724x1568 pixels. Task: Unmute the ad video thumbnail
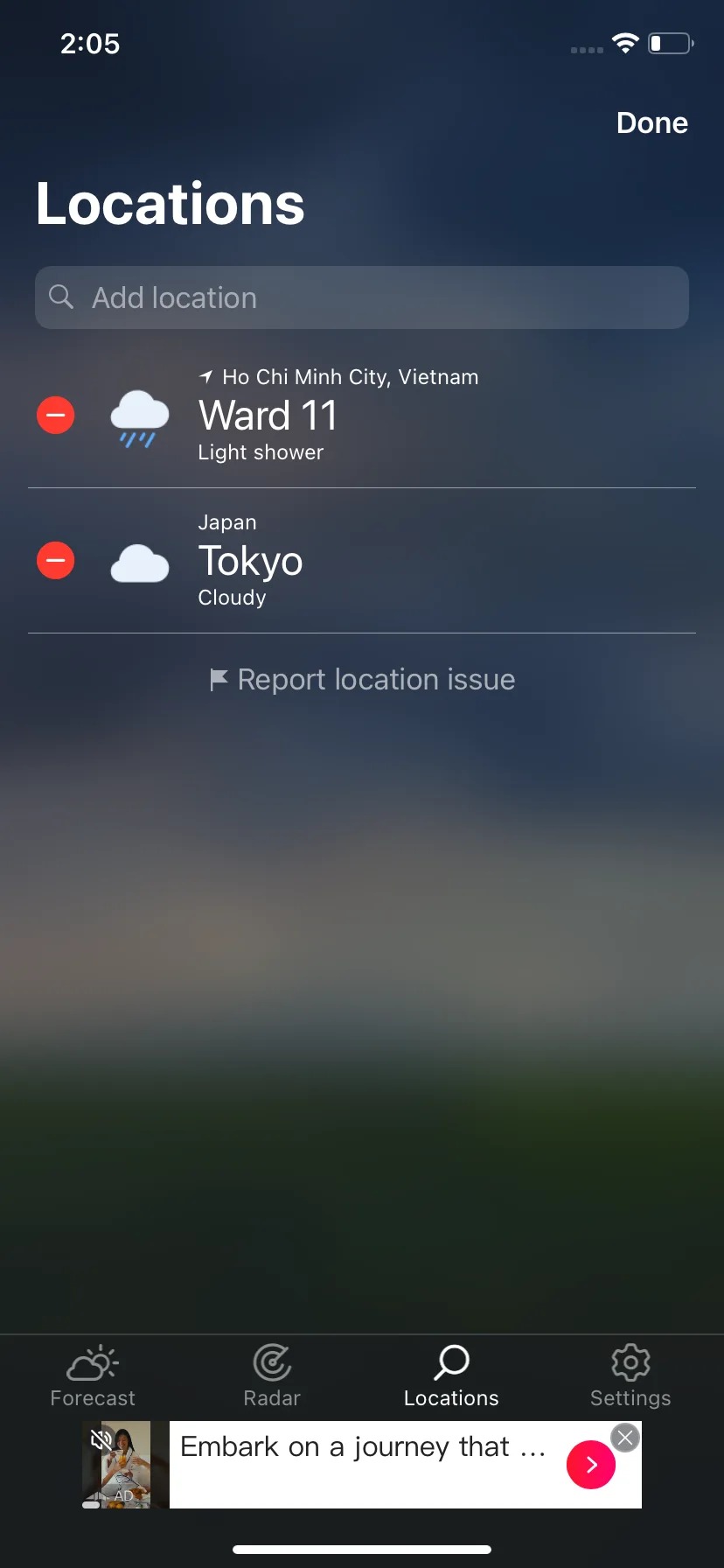[101, 1439]
